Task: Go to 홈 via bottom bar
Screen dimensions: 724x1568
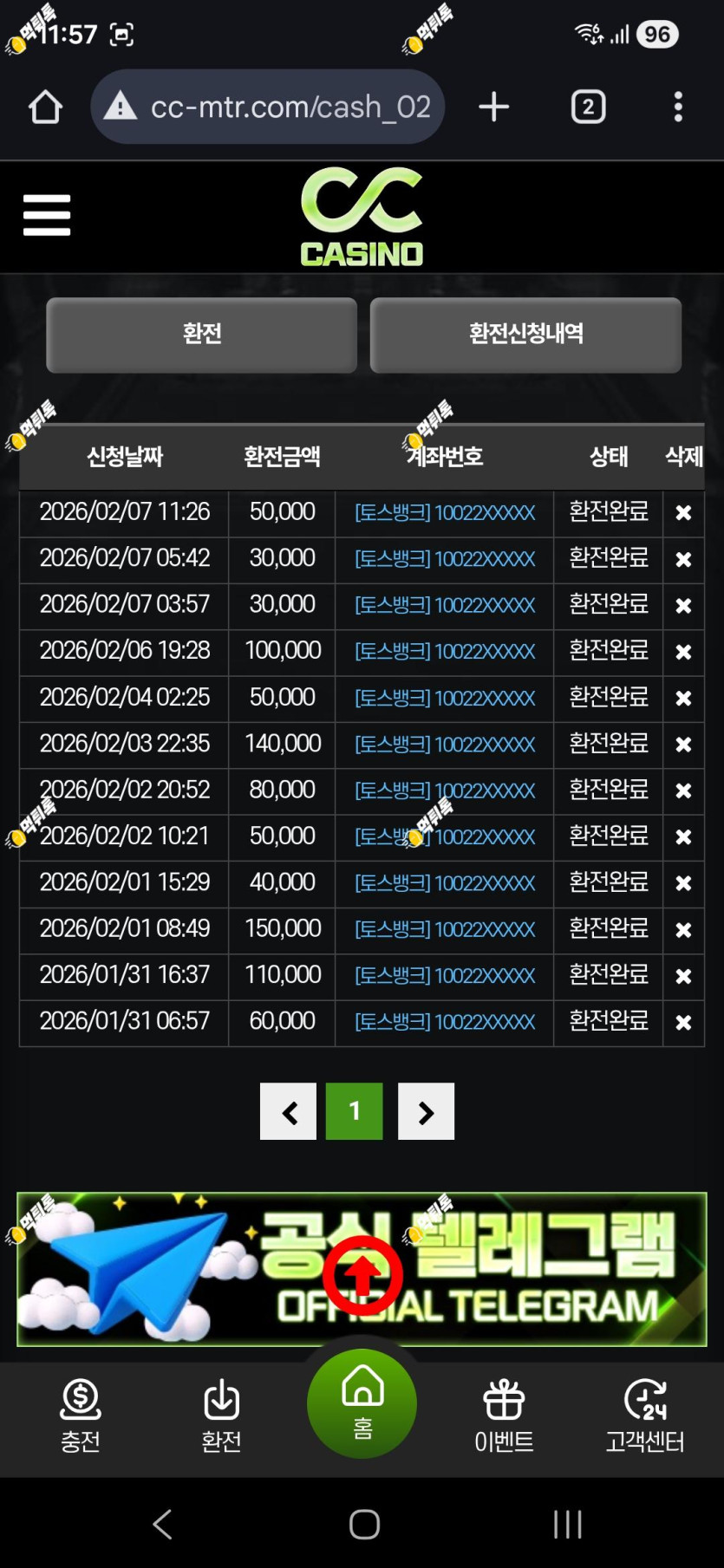Action: click(x=362, y=1403)
